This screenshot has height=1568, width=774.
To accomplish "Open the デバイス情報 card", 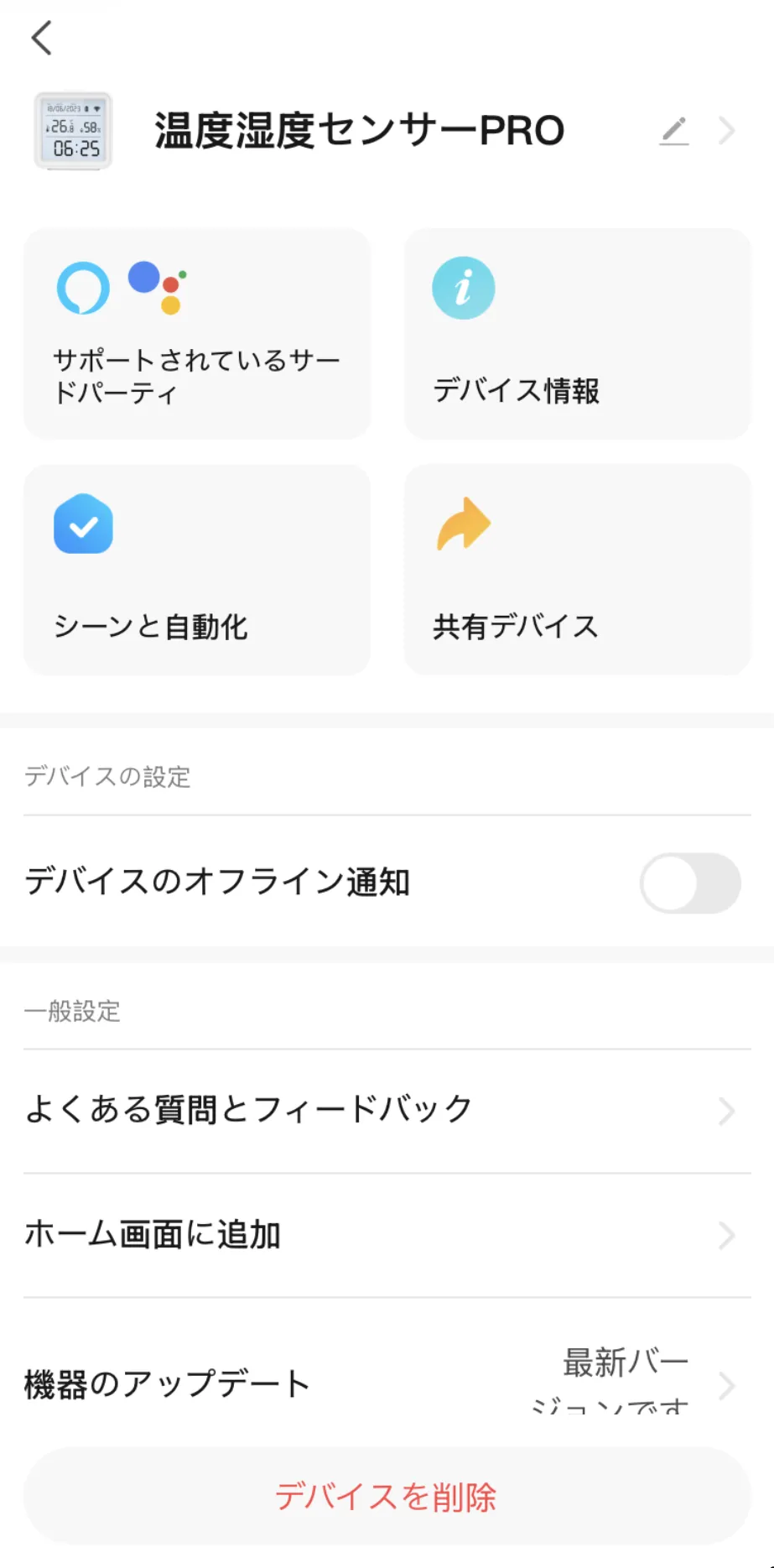I will click(x=577, y=334).
